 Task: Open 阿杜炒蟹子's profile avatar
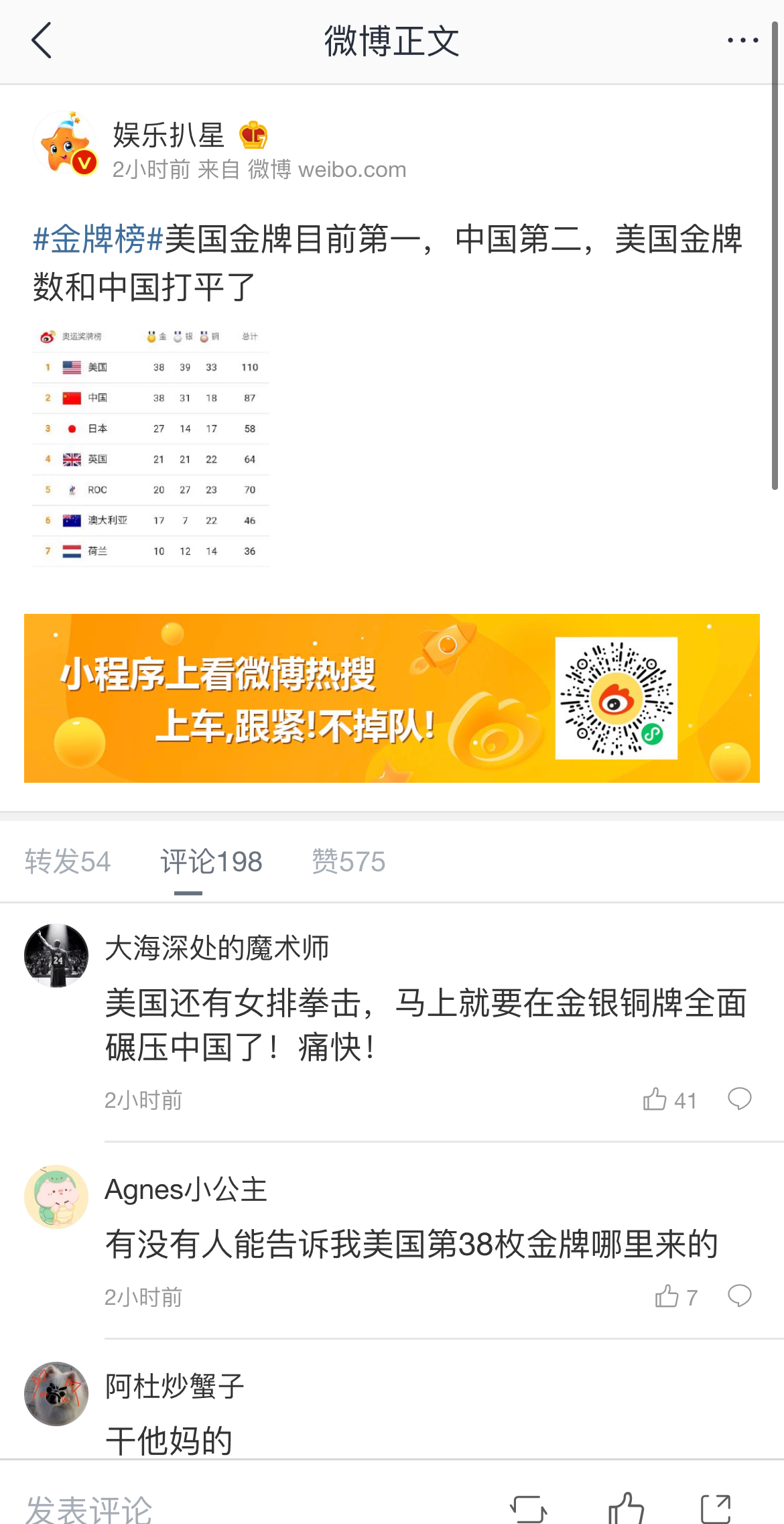56,1393
